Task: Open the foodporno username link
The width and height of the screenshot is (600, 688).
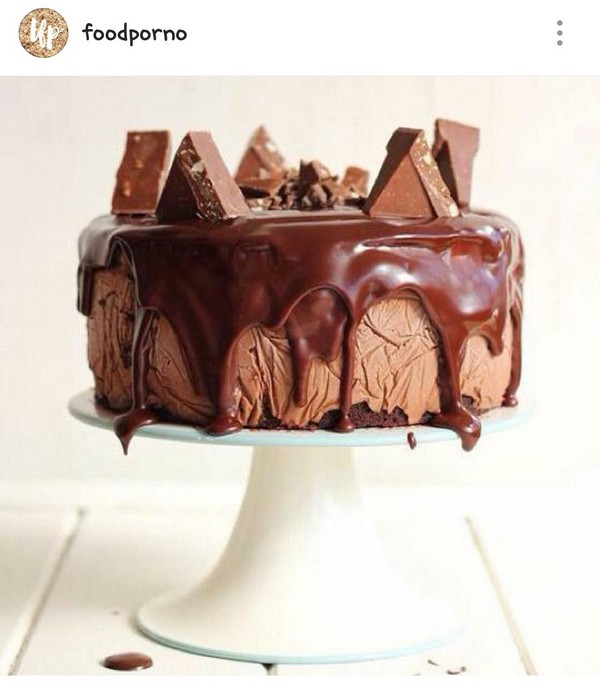Action: tap(134, 33)
